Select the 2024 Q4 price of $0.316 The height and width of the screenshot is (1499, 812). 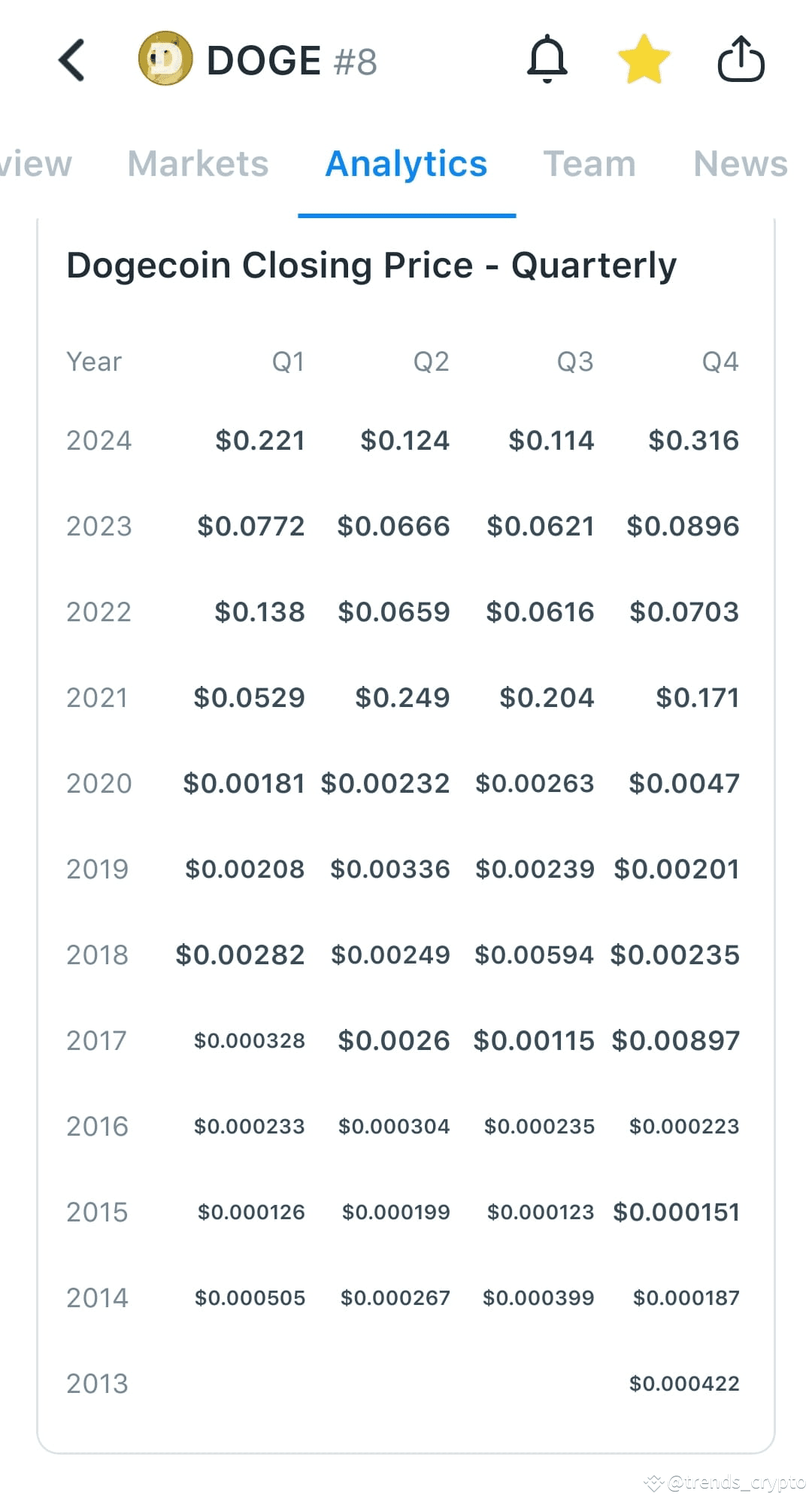(693, 440)
